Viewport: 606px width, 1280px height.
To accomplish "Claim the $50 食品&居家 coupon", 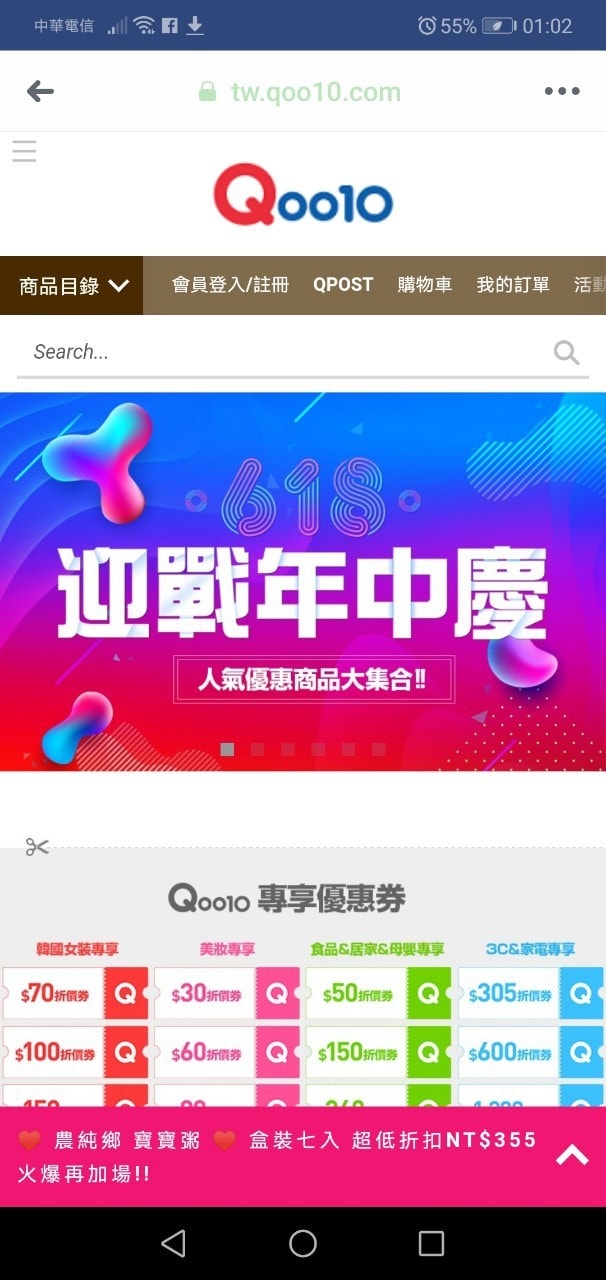I will coord(378,994).
